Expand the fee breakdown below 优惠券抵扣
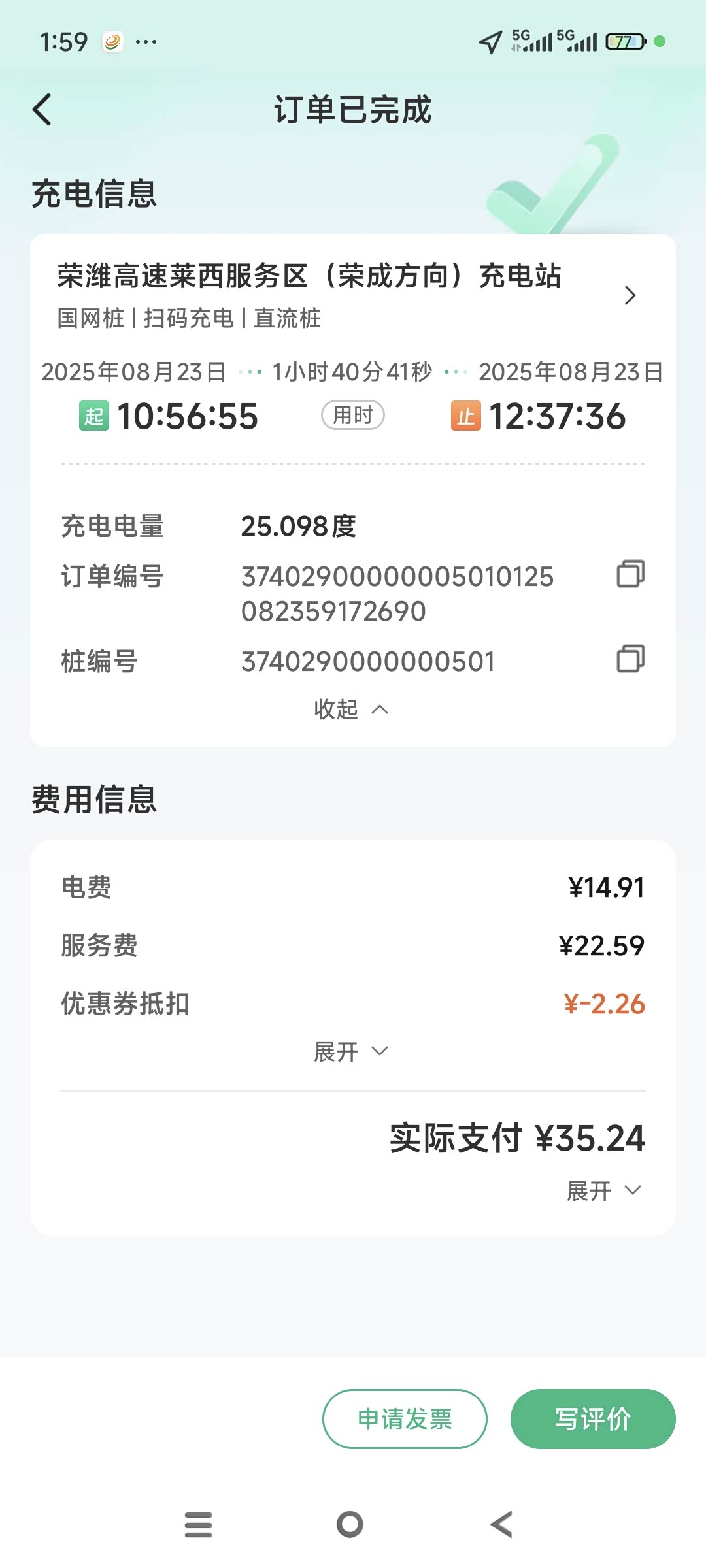The height and width of the screenshot is (1568, 706). coord(352,1052)
